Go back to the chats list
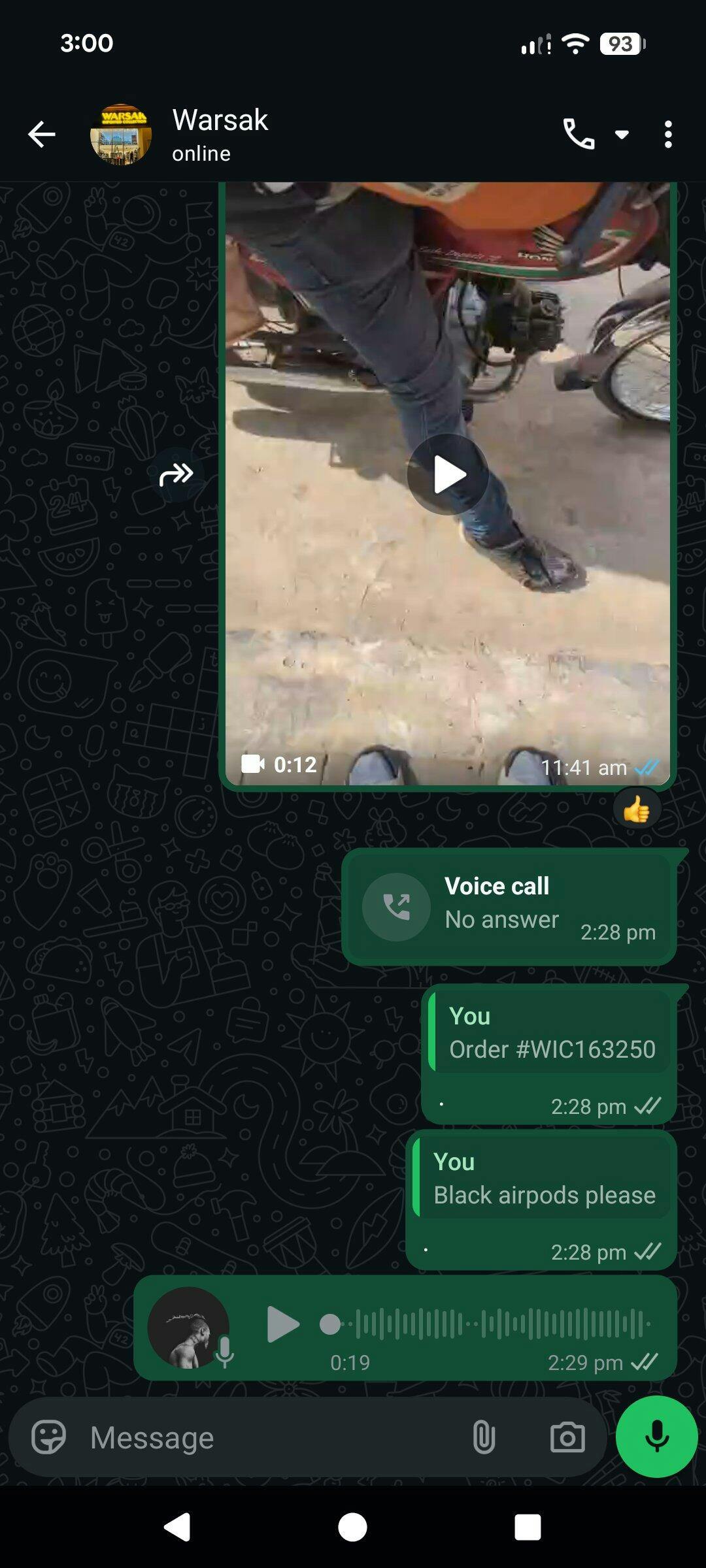Screen dimensions: 706x1568 [x=42, y=135]
